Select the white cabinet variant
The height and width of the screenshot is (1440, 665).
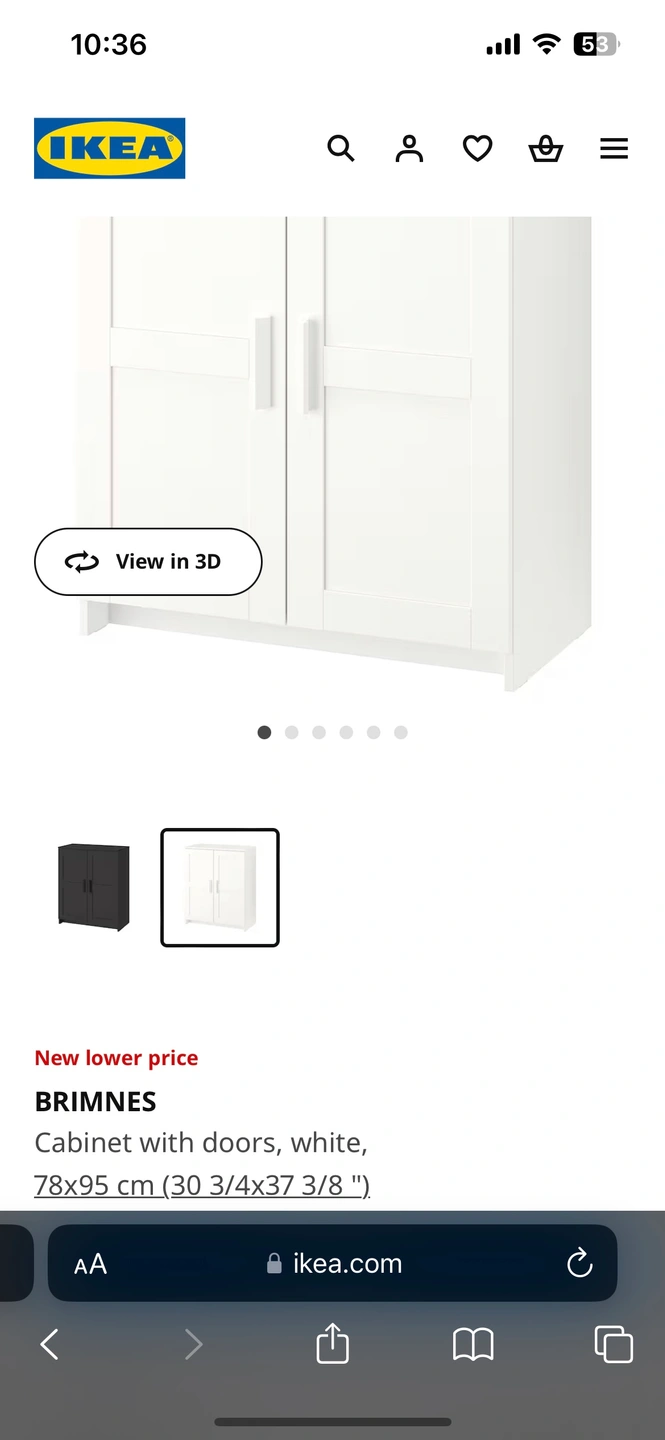220,887
